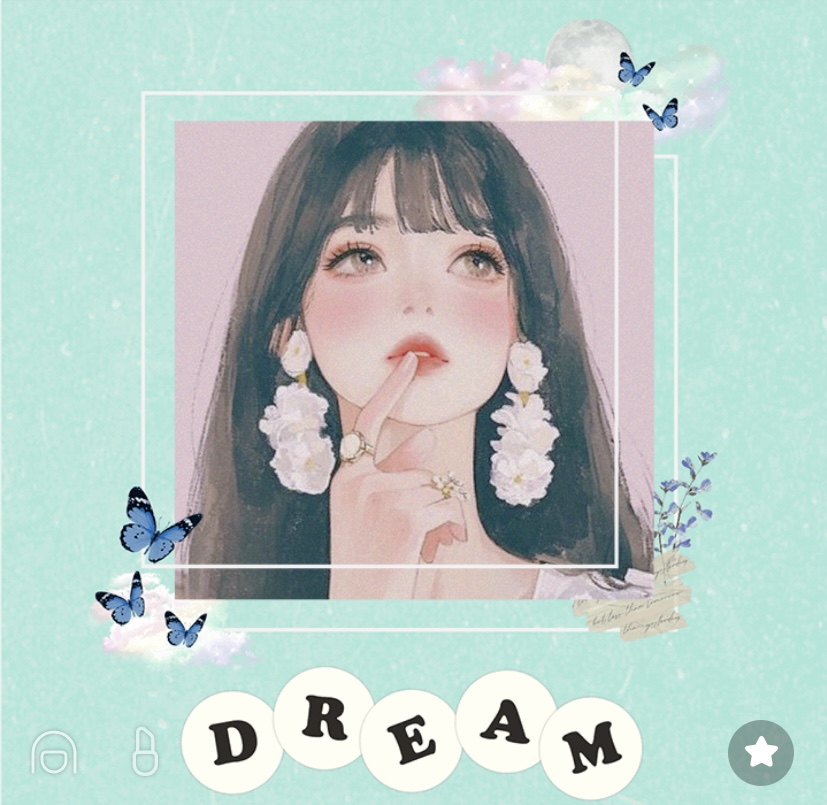Open the lipstick makeup icon
Image resolution: width=827 pixels, height=805 pixels.
[x=146, y=752]
